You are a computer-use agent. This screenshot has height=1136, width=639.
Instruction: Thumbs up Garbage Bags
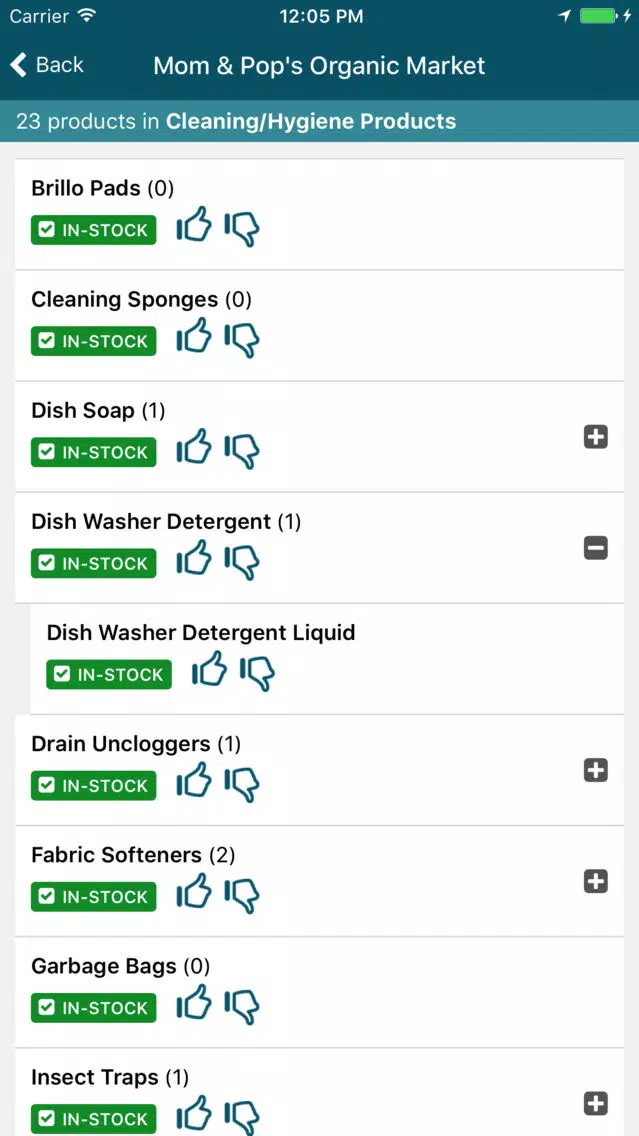[194, 1003]
